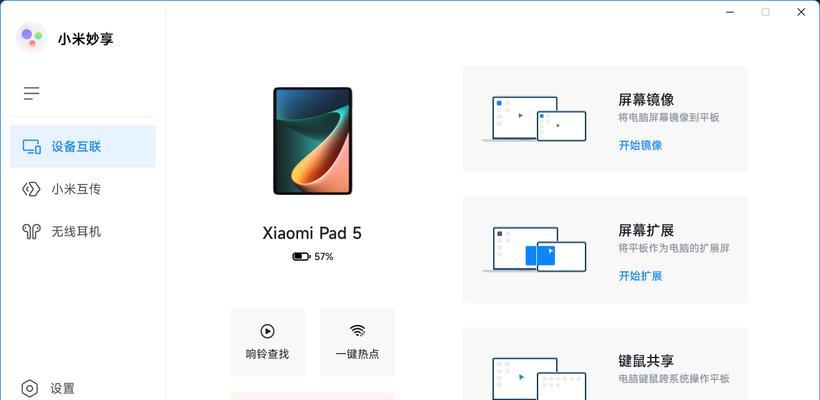Tap 开始扩展 link

click(640, 276)
